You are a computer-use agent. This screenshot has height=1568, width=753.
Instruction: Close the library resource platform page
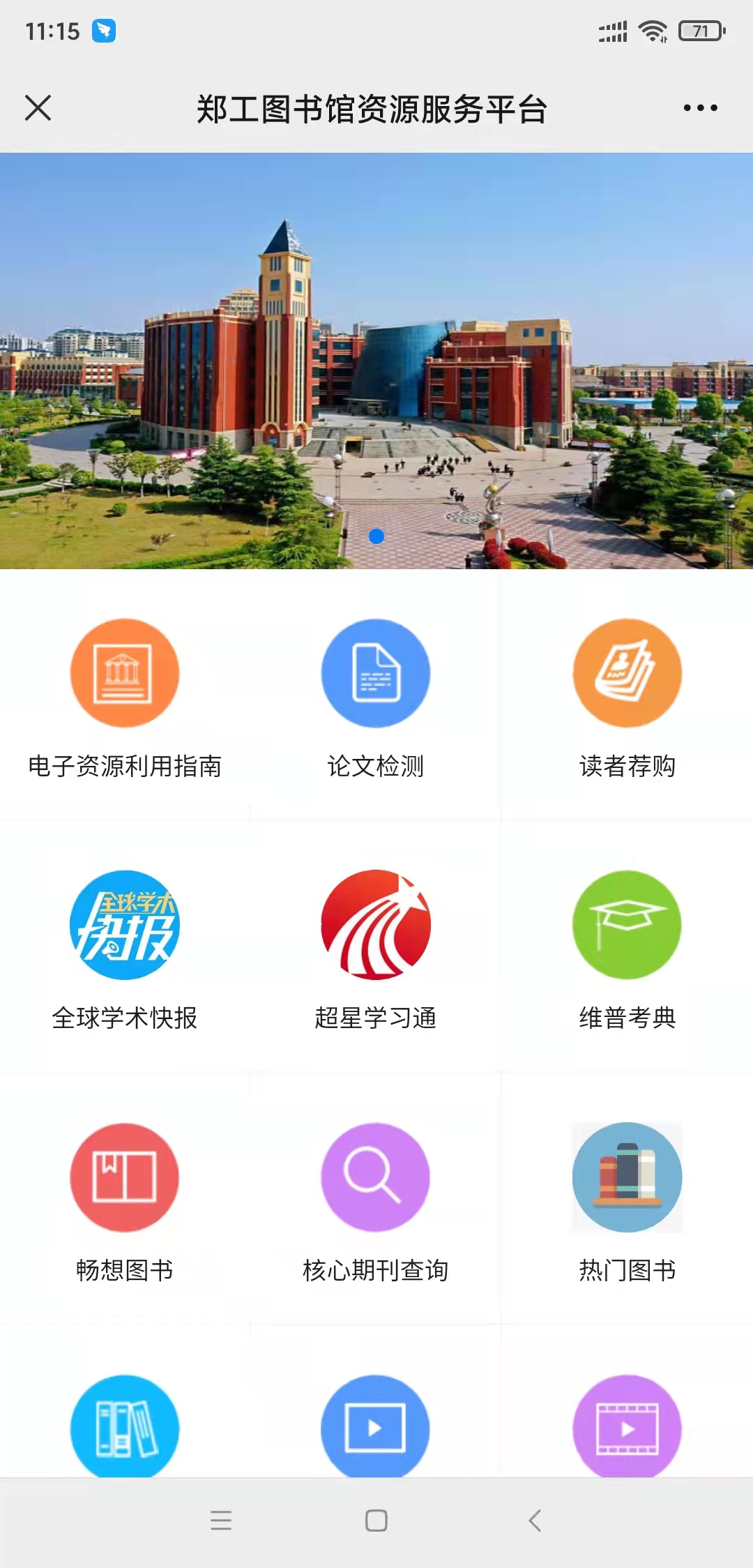pyautogui.click(x=38, y=108)
